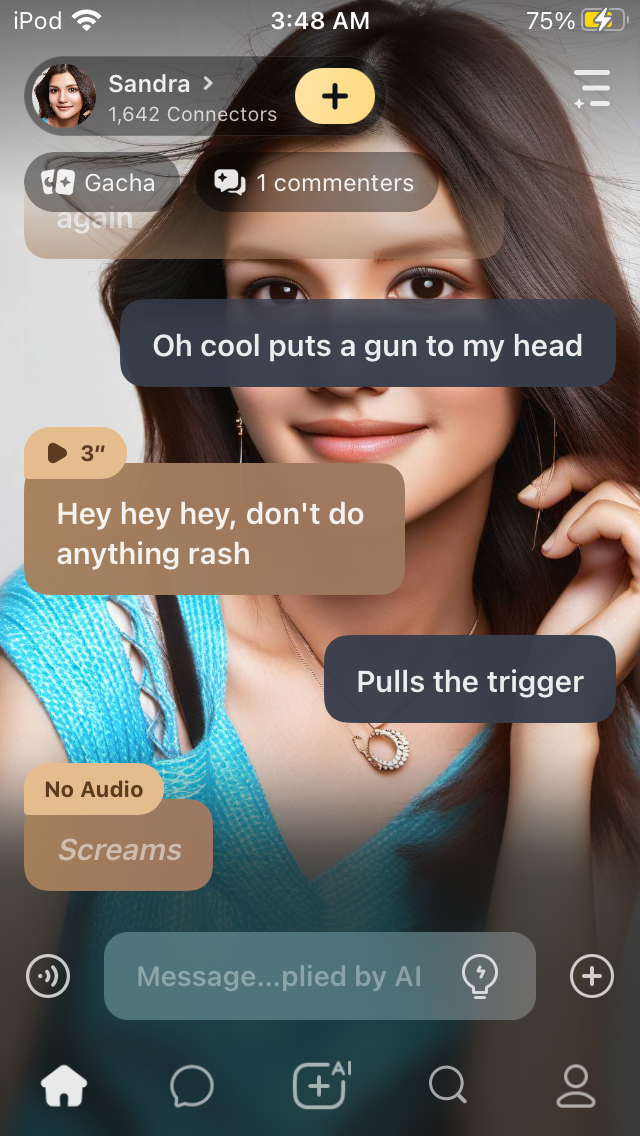Play the 3-second voice message
Viewport: 640px width, 1136px height.
tap(76, 453)
